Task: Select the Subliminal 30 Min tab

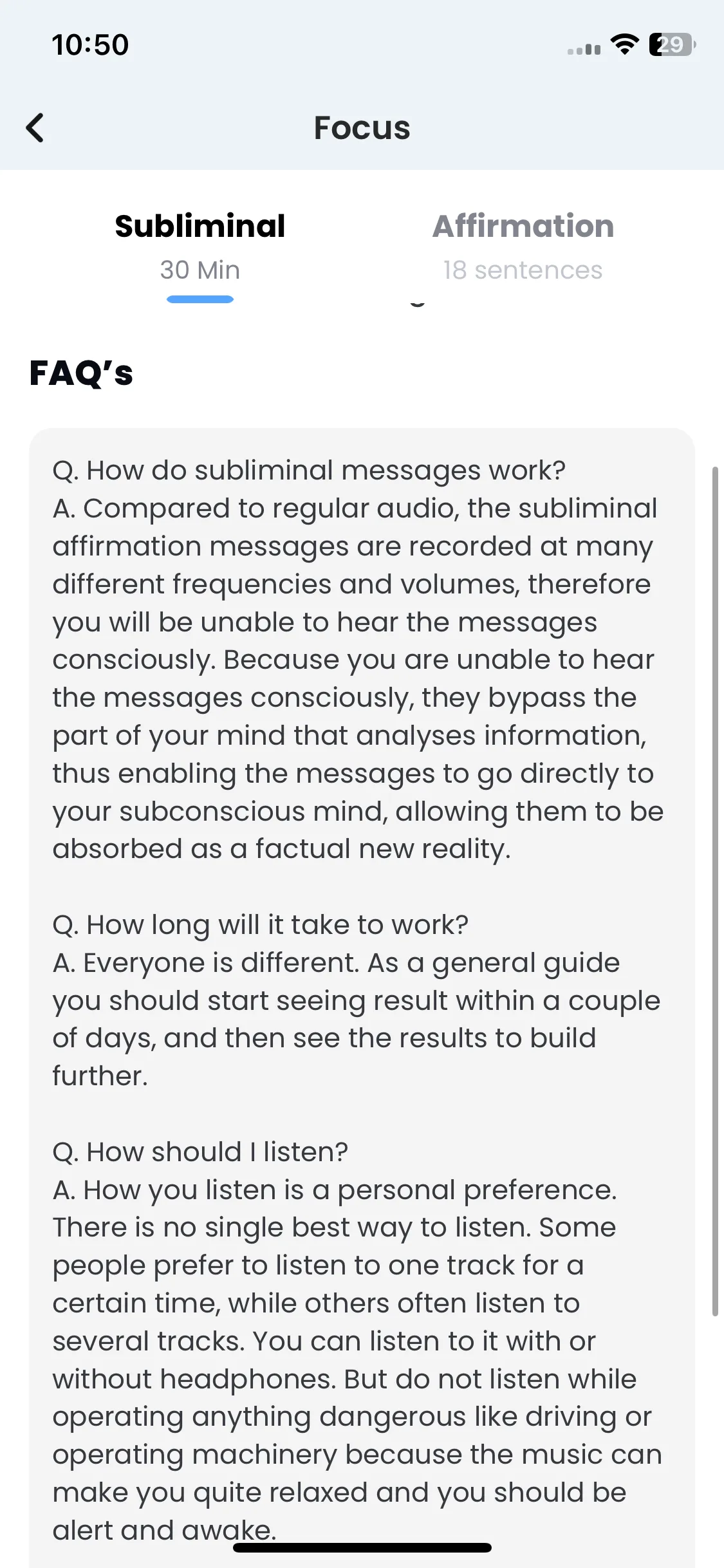Action: coord(200,247)
